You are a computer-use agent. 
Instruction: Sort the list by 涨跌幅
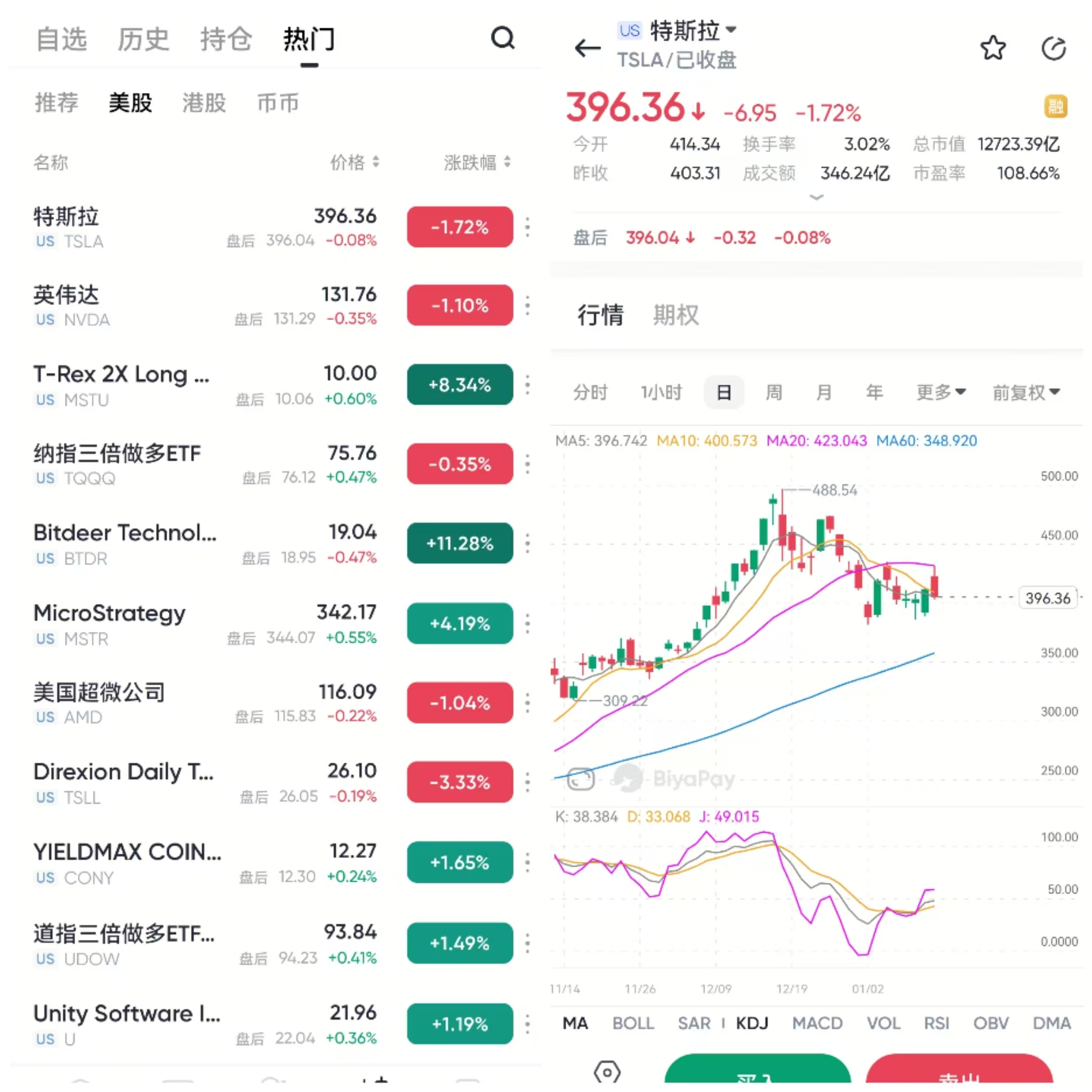point(476,163)
